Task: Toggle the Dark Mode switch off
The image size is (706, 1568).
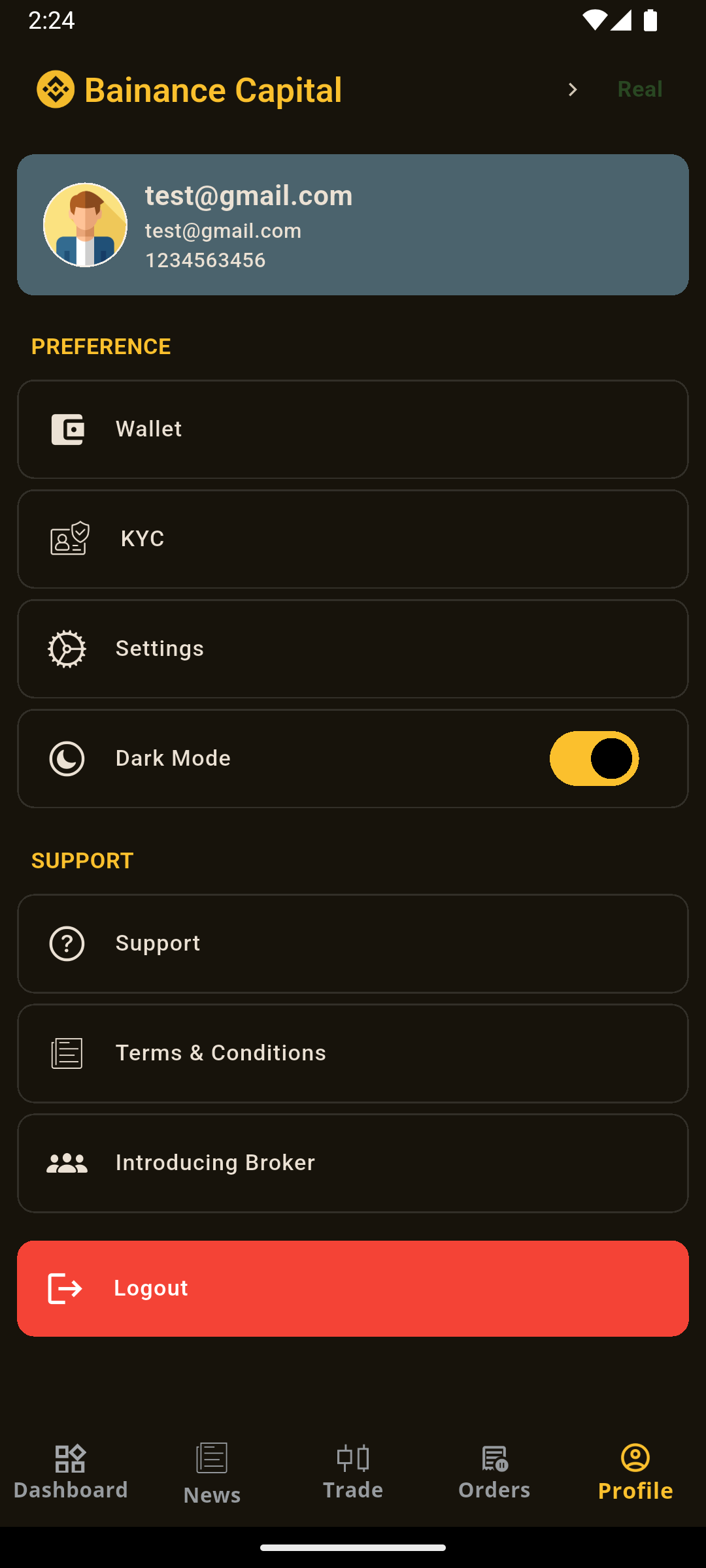Action: click(x=594, y=759)
